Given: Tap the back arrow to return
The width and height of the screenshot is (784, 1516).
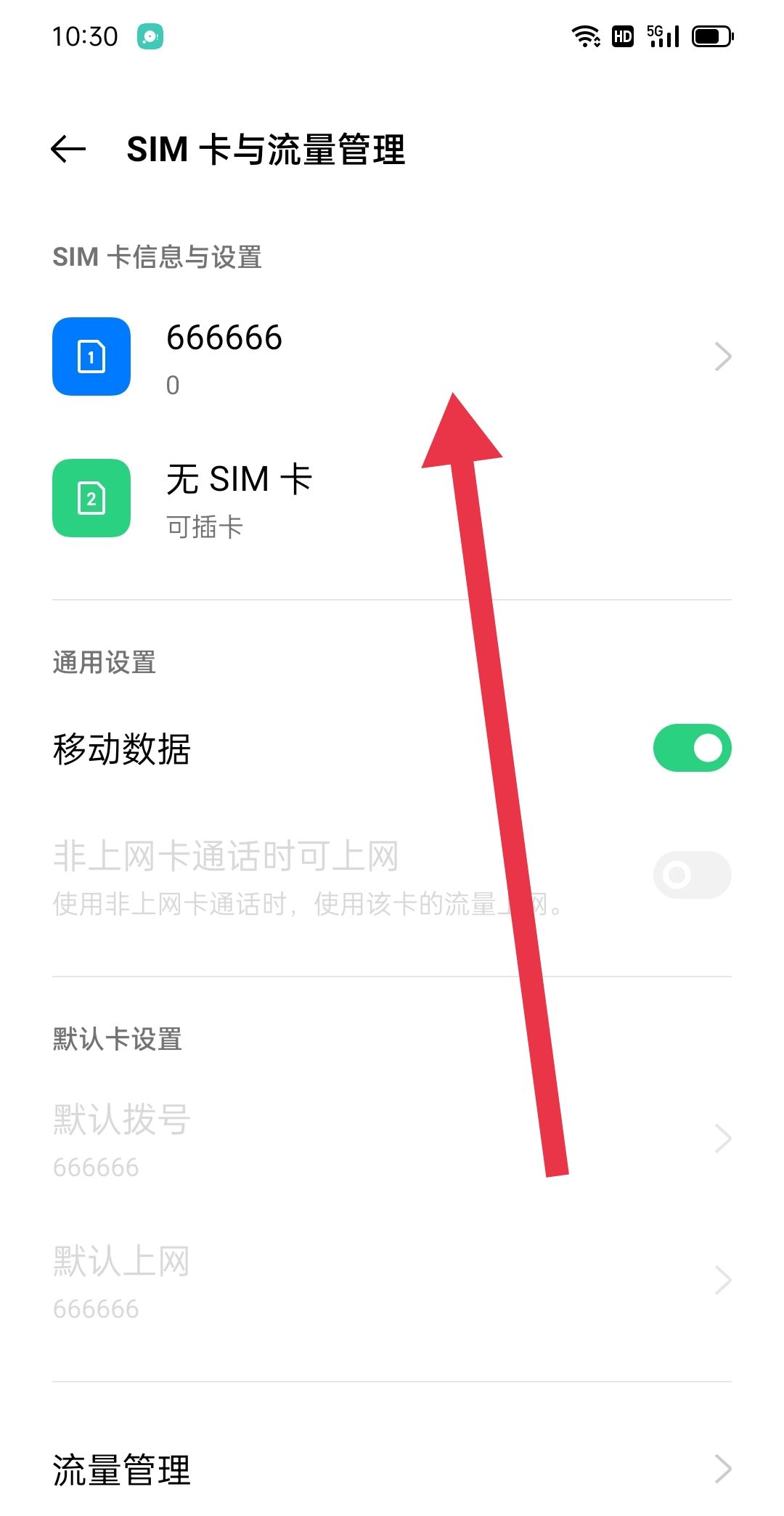Looking at the screenshot, I should [x=65, y=150].
